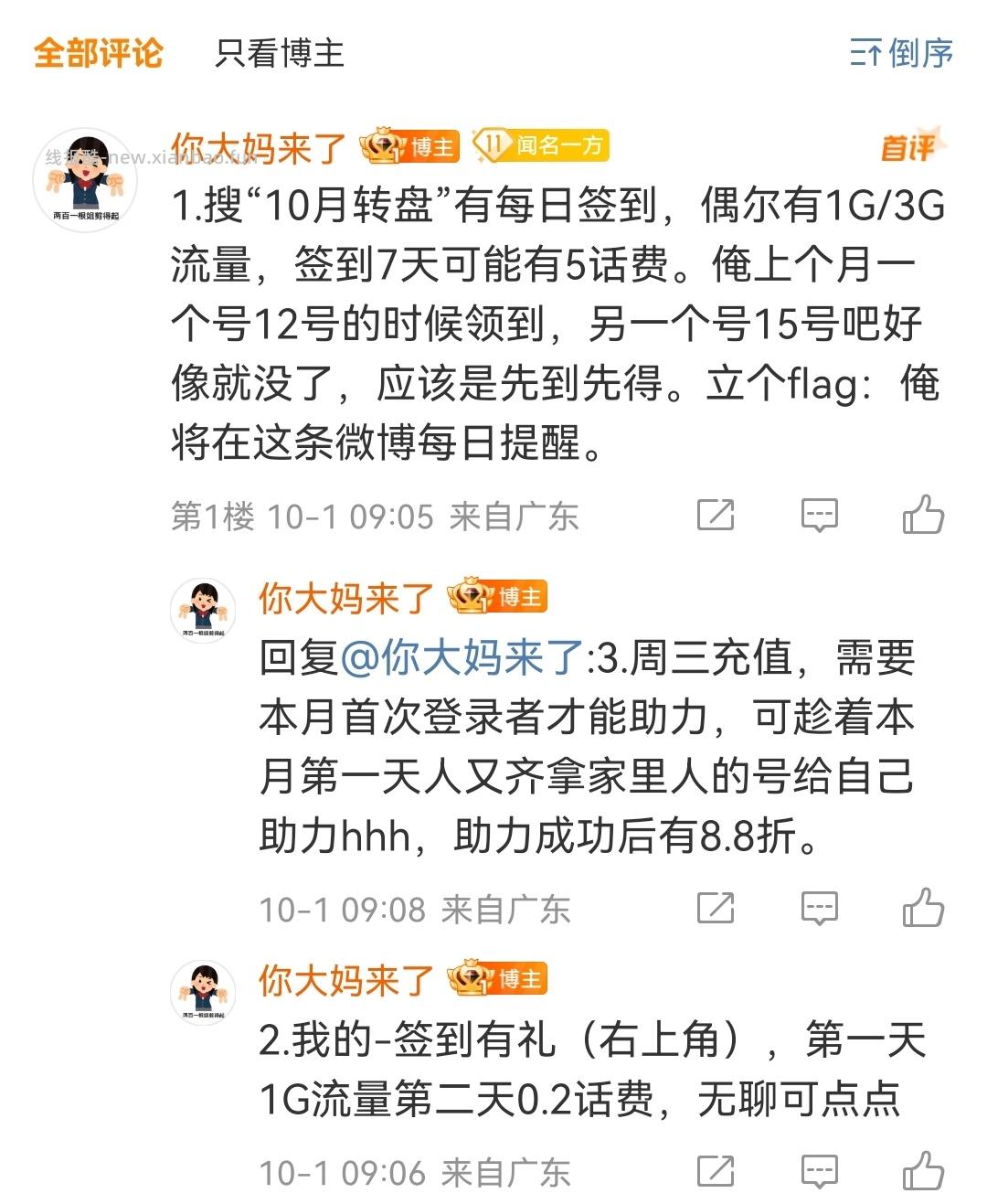Screen dimensions: 987x1204
Task: Share the first floor comment
Action: tap(717, 514)
